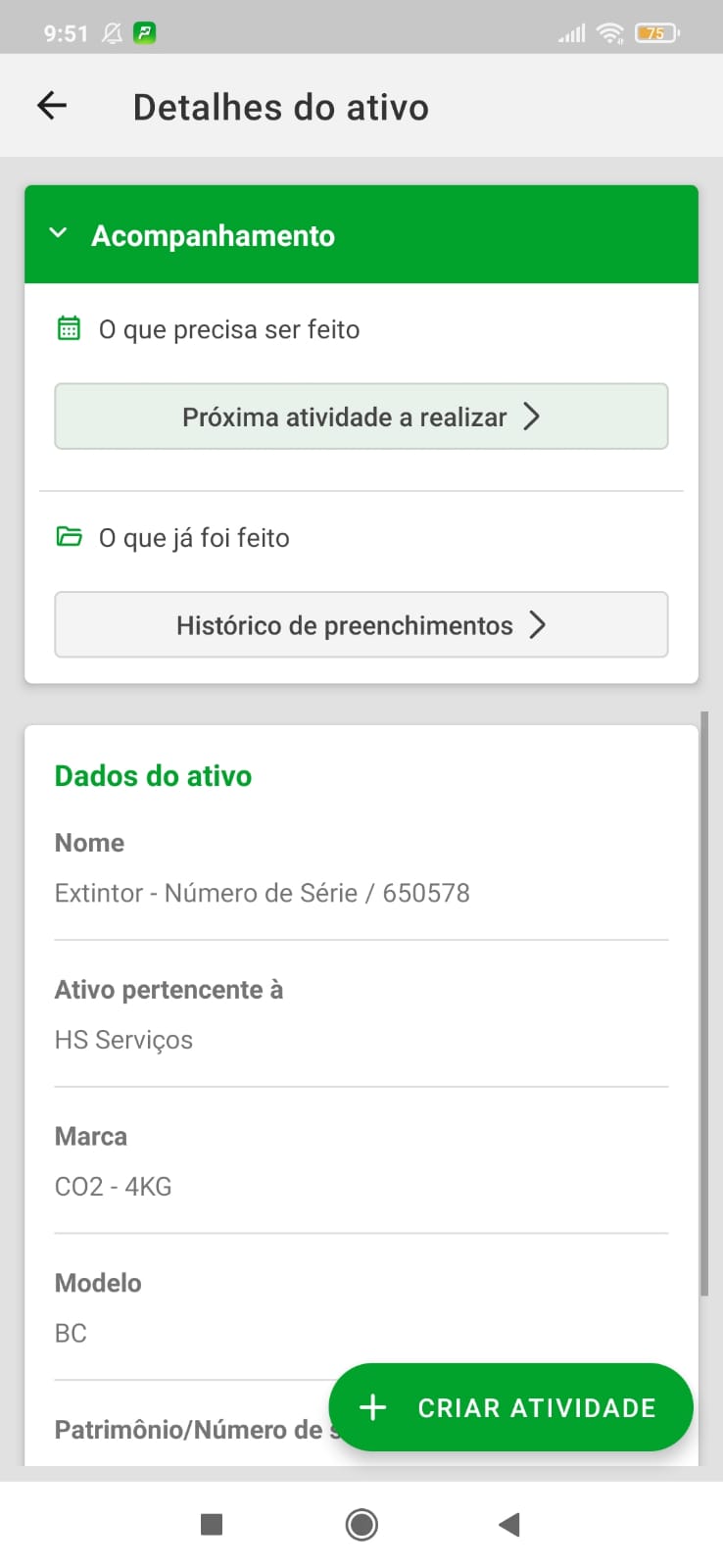Open 'Histórico de preenchimentos' via its chevron
Screen dimensions: 723x1568
(x=538, y=624)
